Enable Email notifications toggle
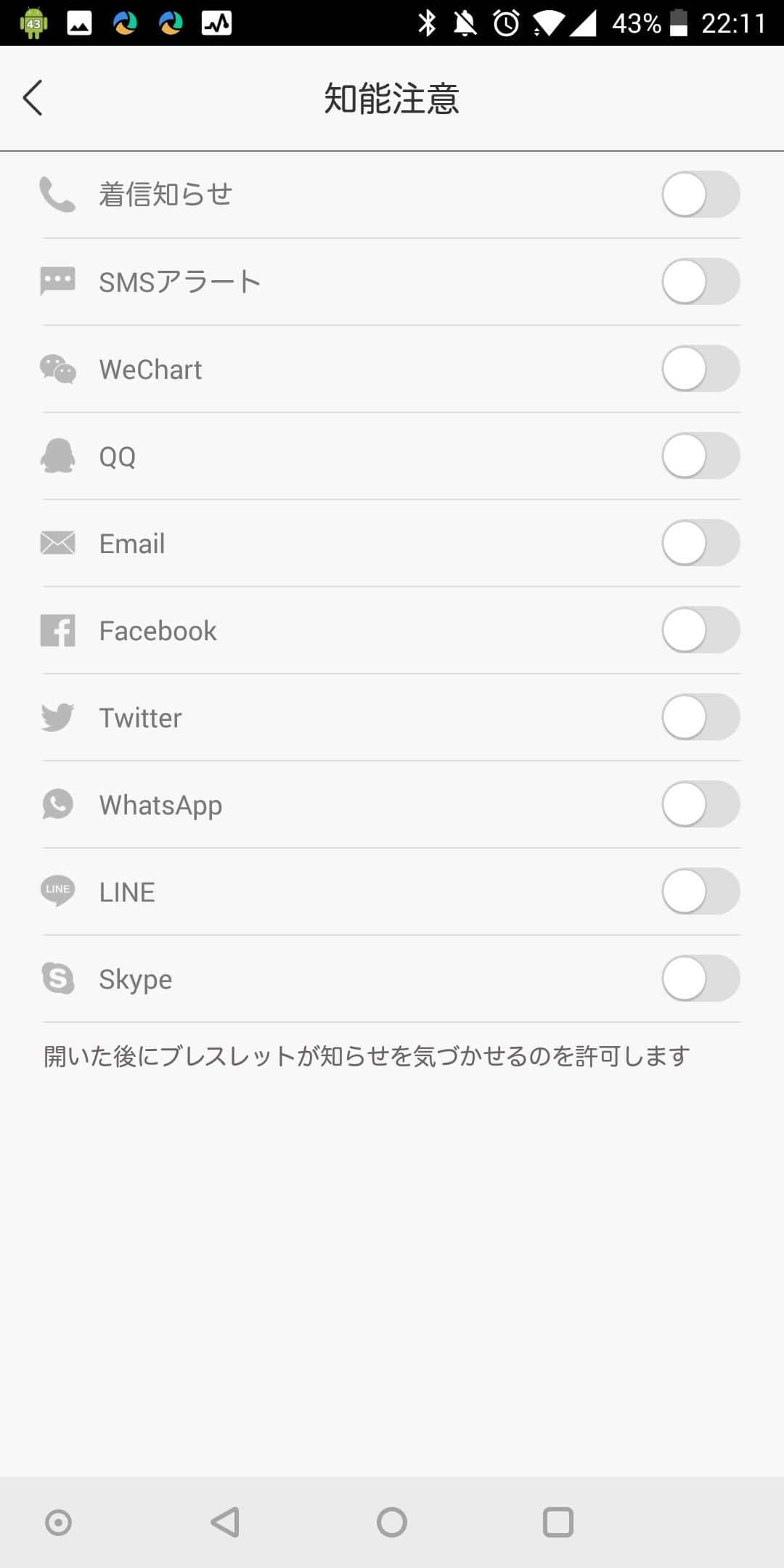The image size is (784, 1568). pyautogui.click(x=701, y=543)
